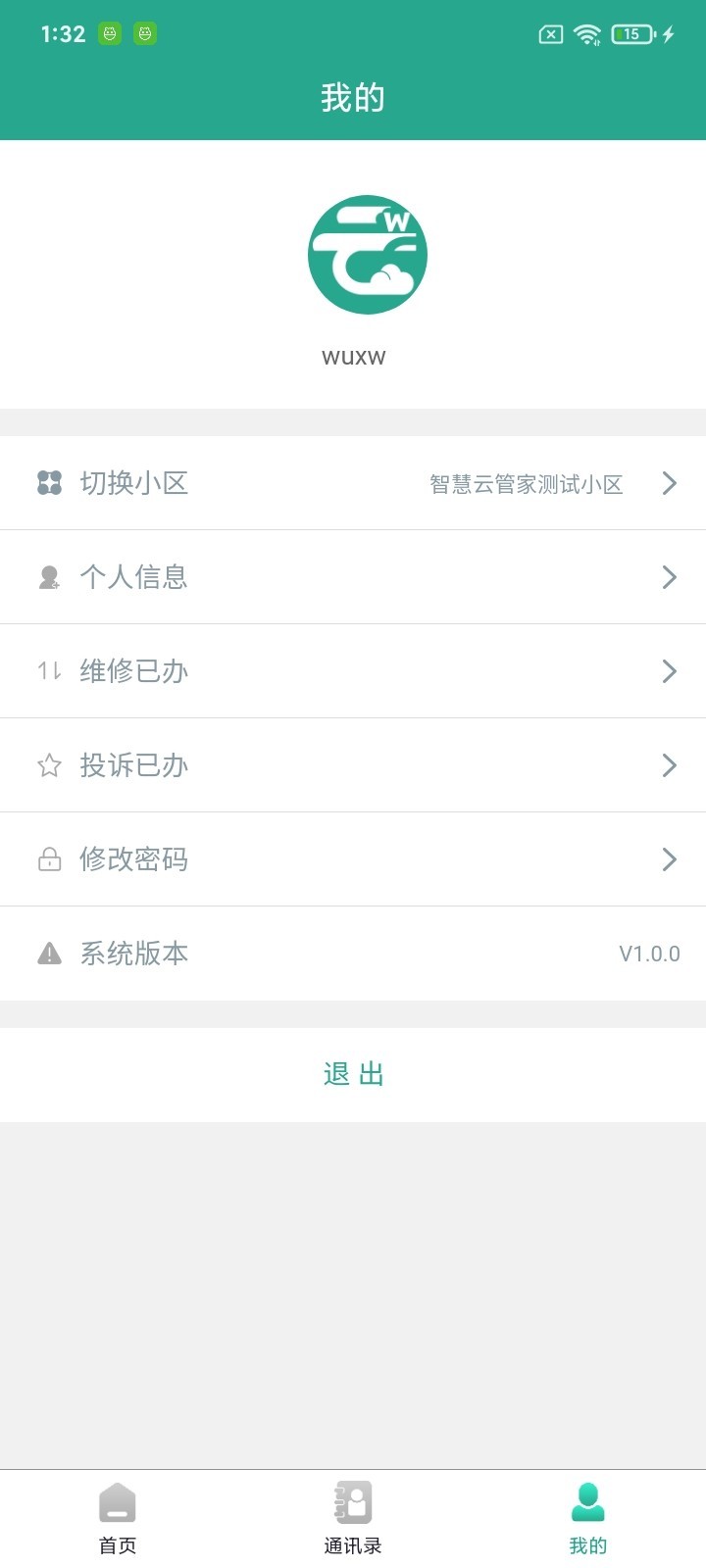Open 切换小区 to switch community

(353, 483)
